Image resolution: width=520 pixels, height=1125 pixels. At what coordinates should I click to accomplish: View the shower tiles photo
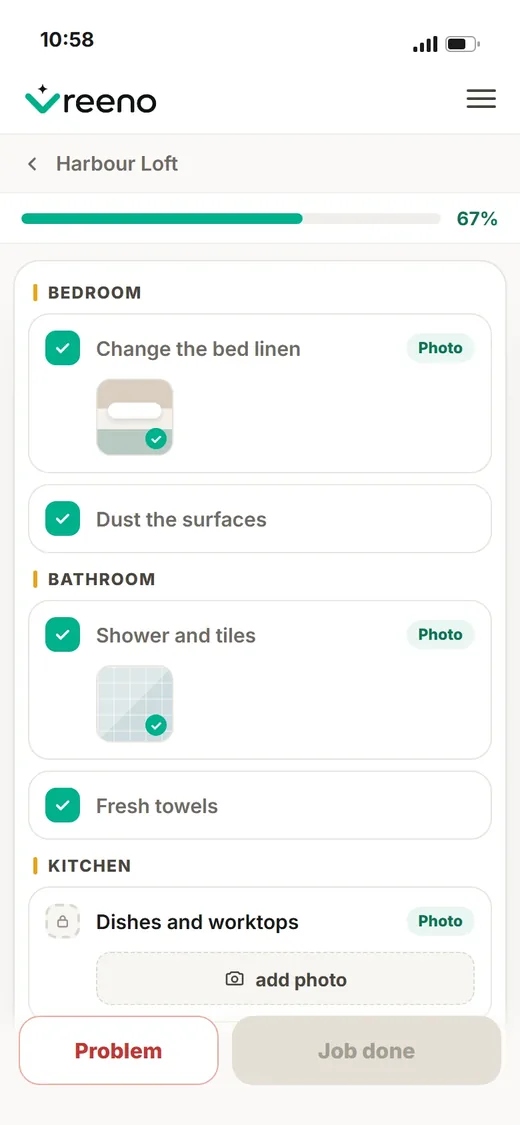[x=135, y=703]
